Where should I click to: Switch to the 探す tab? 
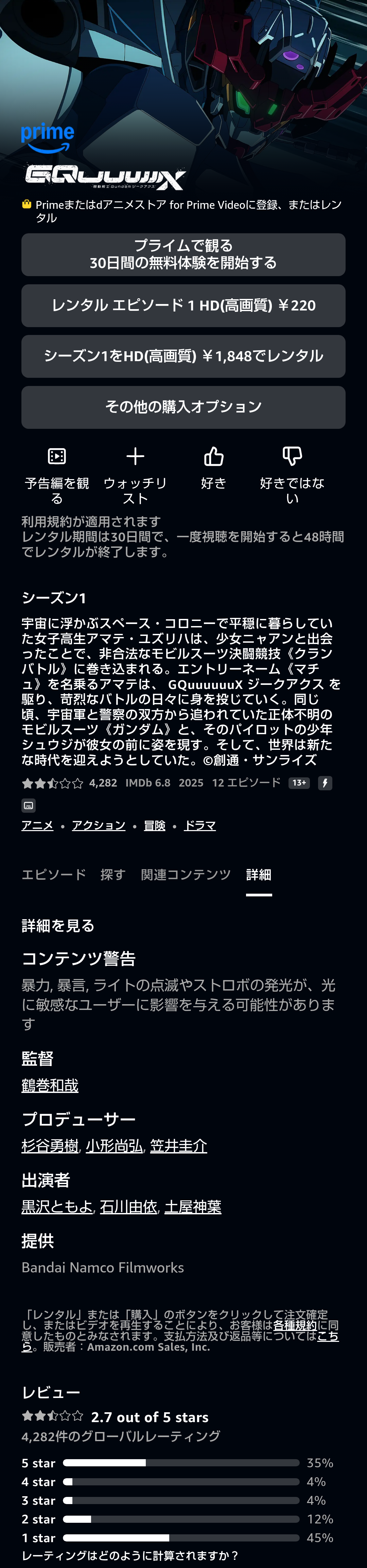[112, 875]
